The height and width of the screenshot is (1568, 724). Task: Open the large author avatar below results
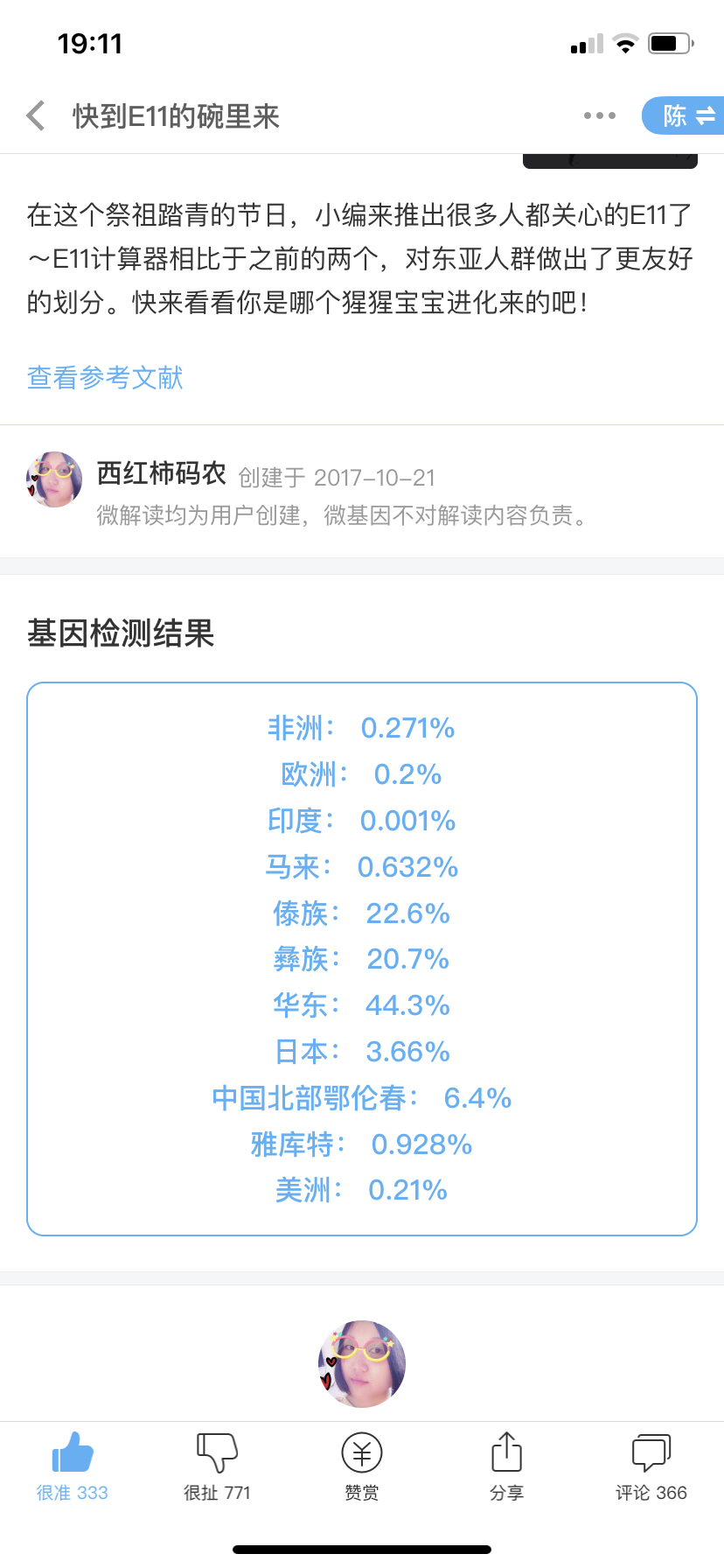coord(362,1364)
